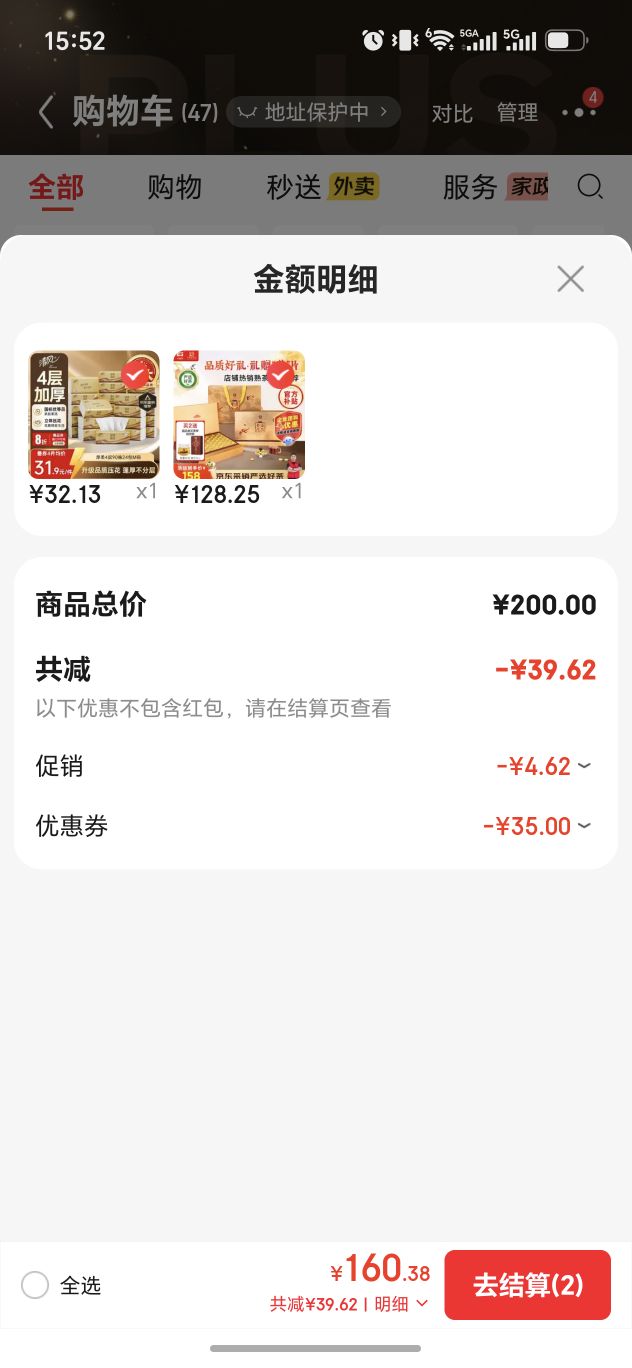Open 管理 to manage the cart
The image size is (632, 1368).
point(518,113)
